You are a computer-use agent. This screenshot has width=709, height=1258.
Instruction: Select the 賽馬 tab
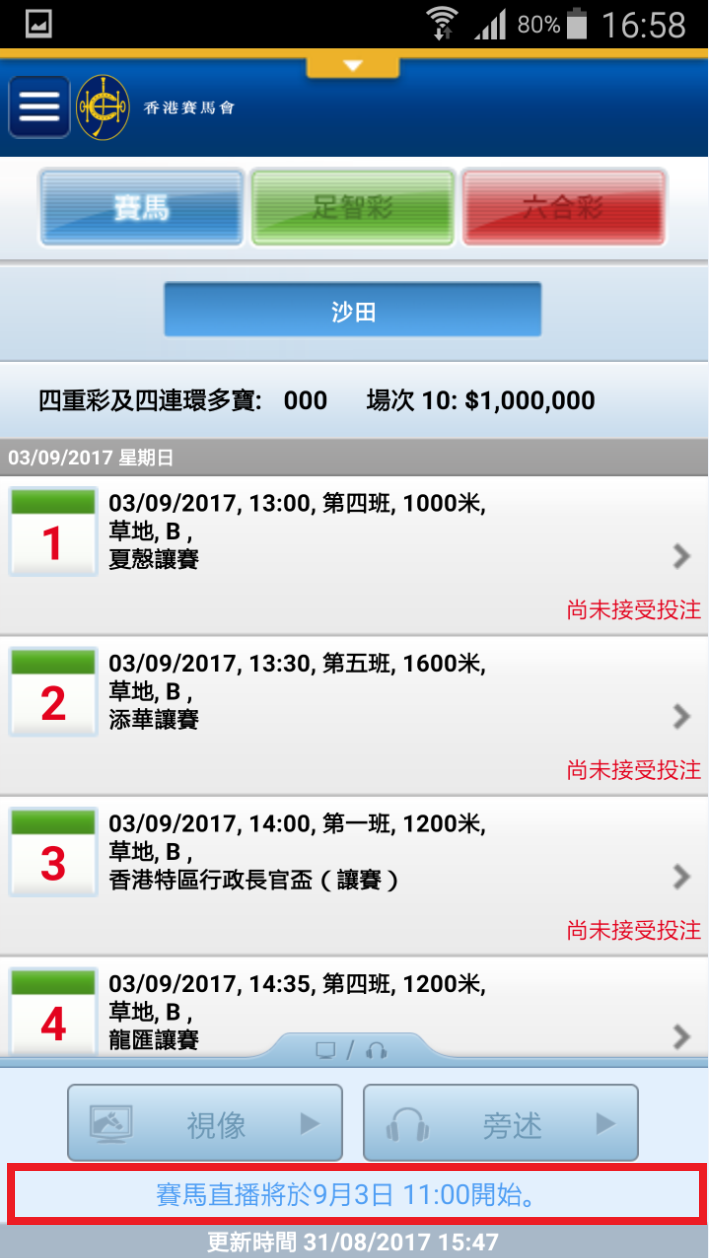tap(141, 208)
